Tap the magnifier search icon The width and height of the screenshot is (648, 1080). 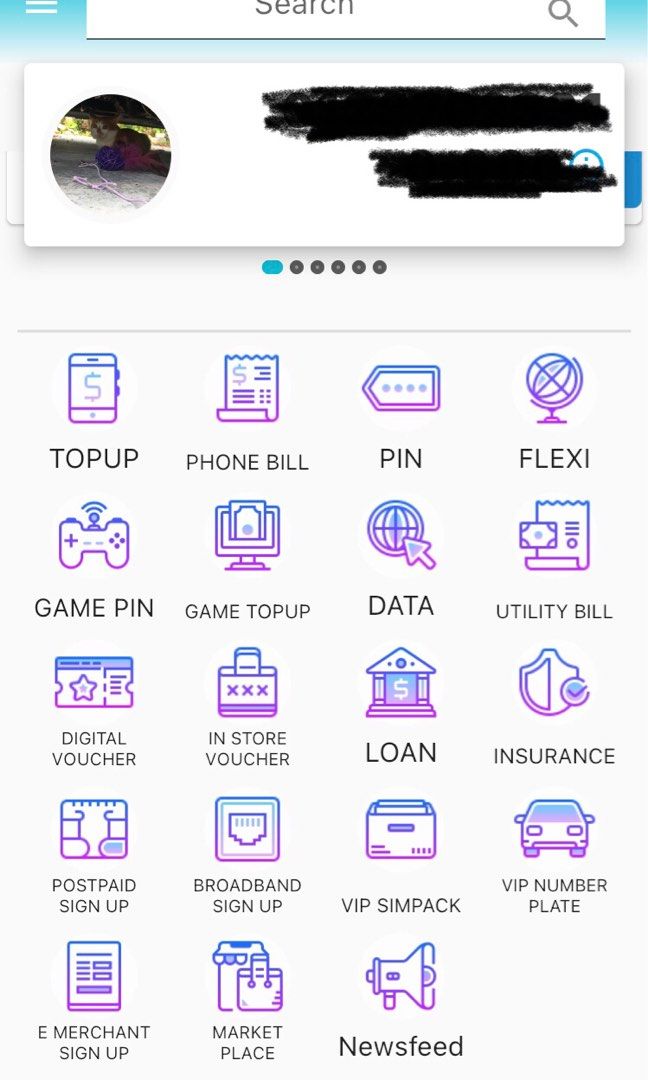tap(563, 12)
